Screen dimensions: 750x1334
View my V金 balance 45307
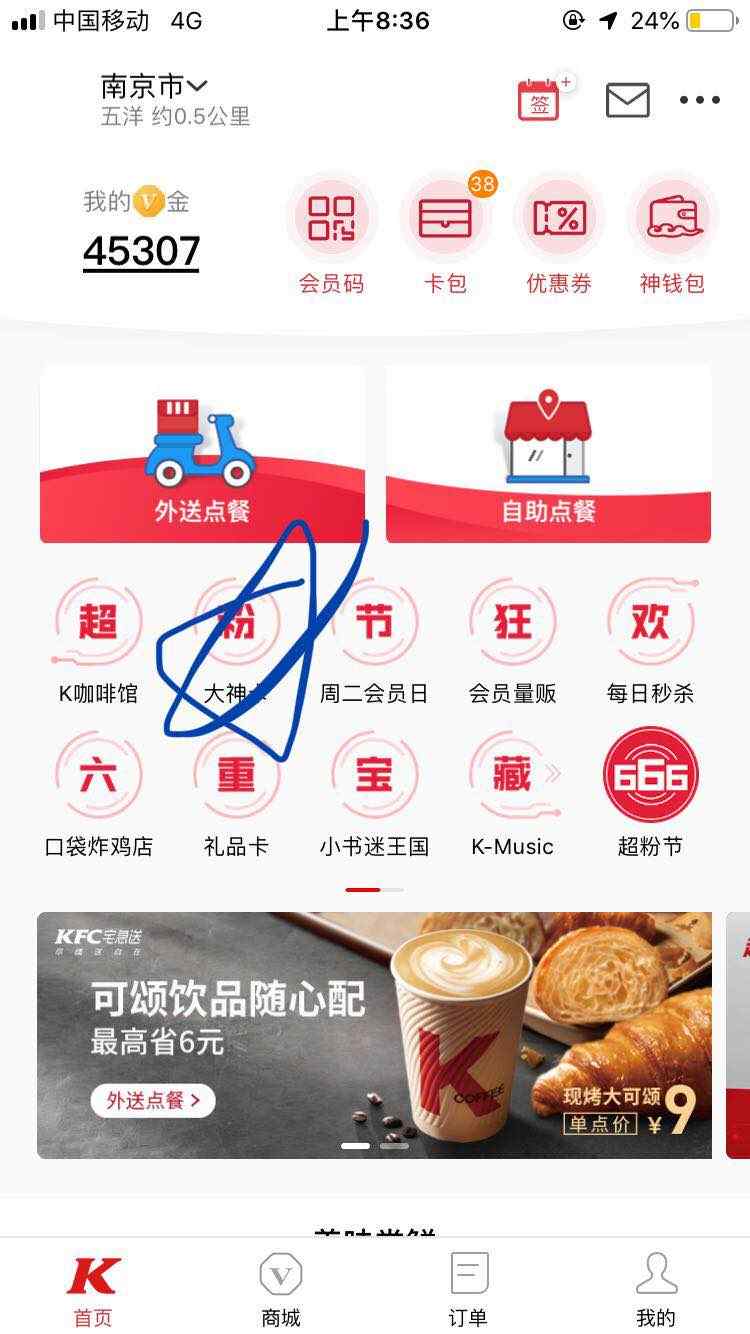click(141, 251)
